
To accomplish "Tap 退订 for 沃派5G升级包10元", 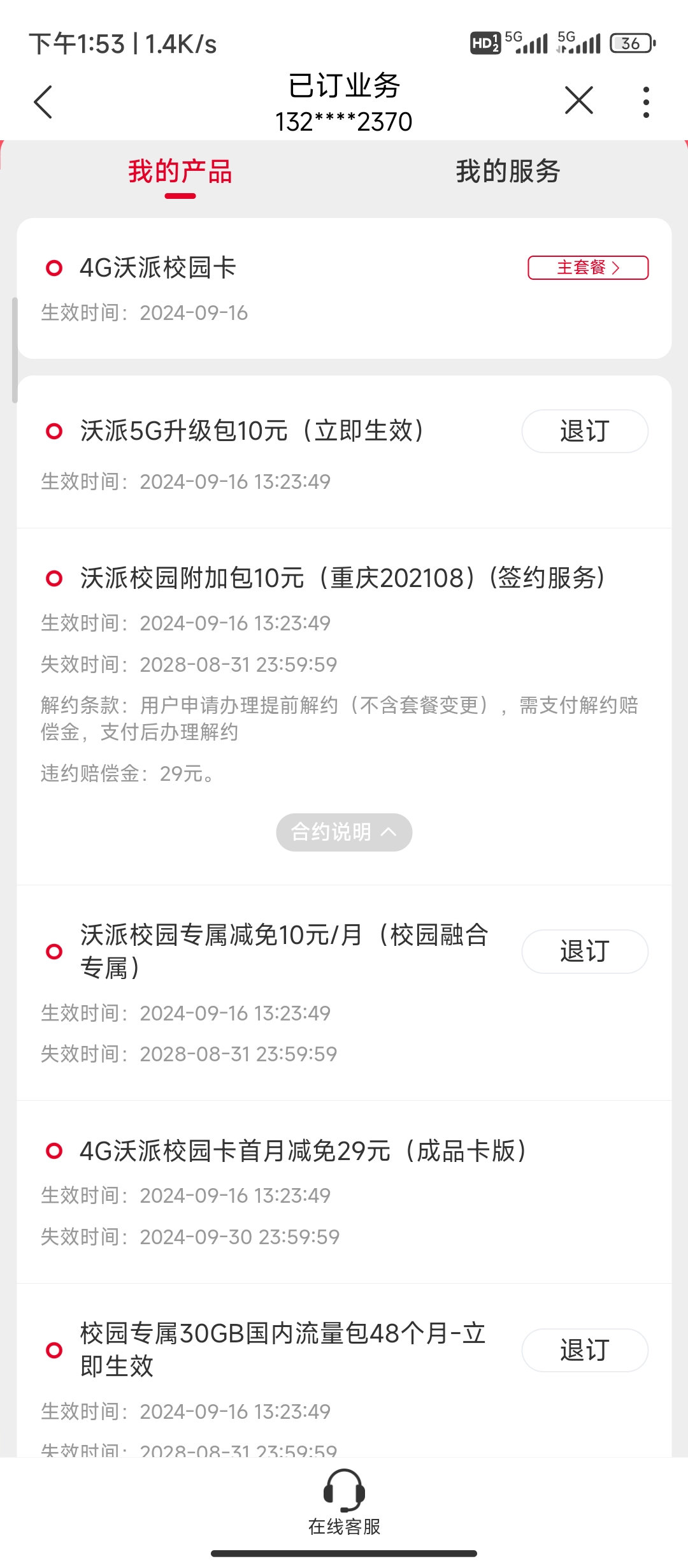I will 584,431.
